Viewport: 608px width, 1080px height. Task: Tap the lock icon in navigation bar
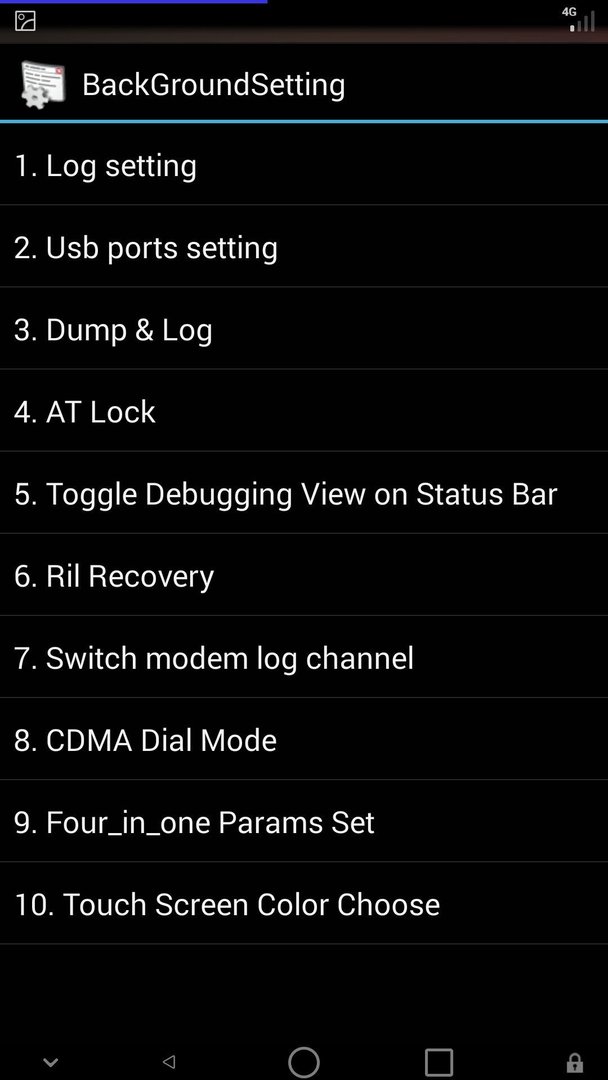point(574,1062)
